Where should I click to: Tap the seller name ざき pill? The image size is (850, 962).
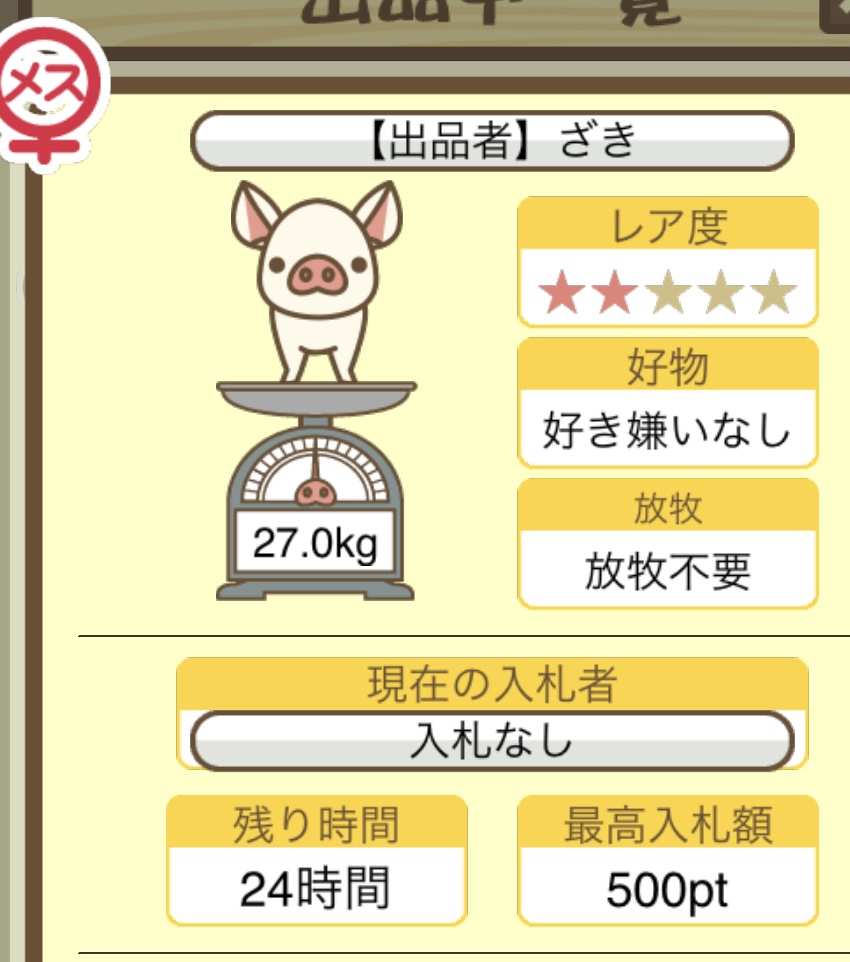[x=491, y=141]
